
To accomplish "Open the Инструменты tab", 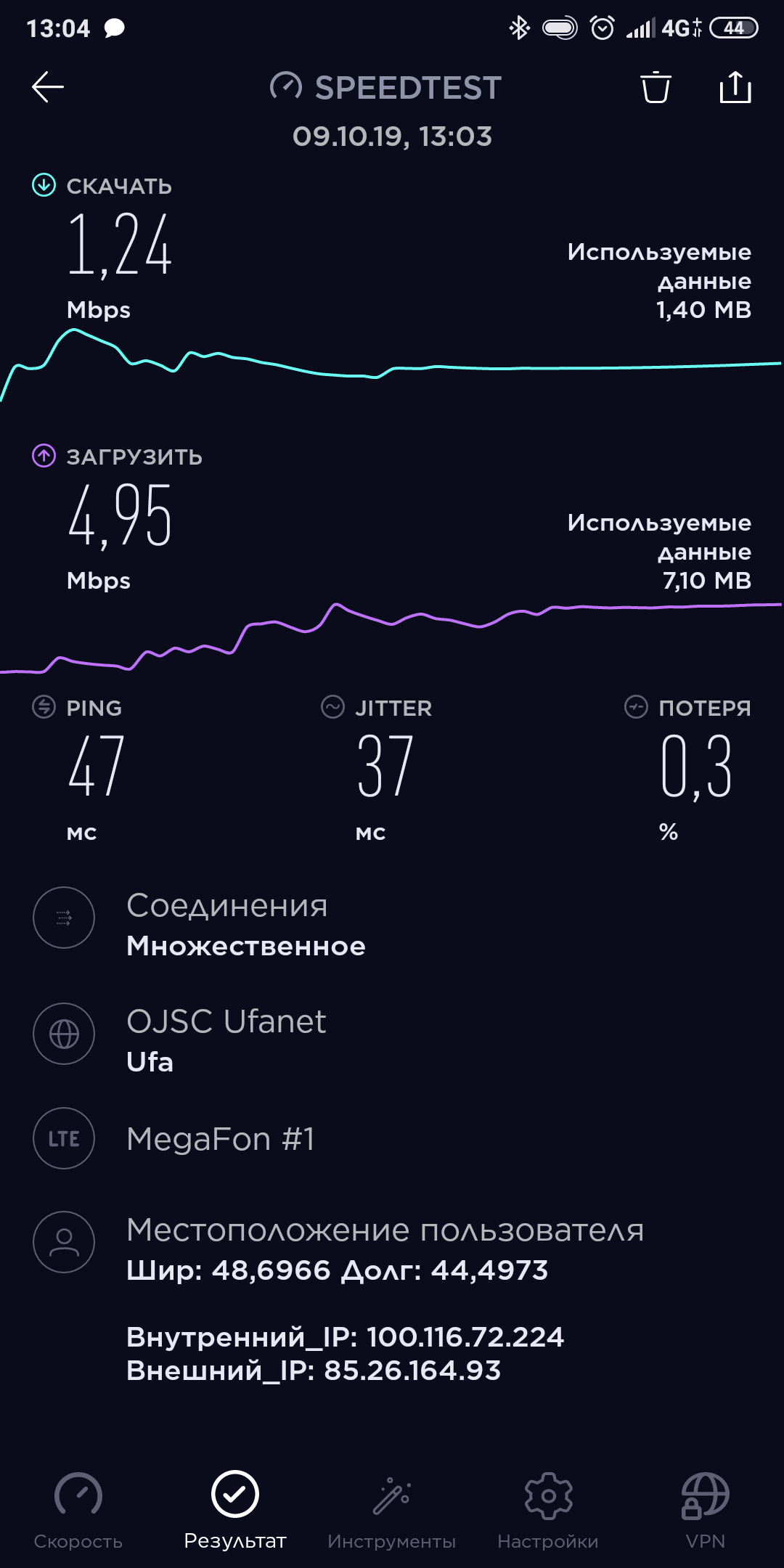I will click(x=392, y=1510).
